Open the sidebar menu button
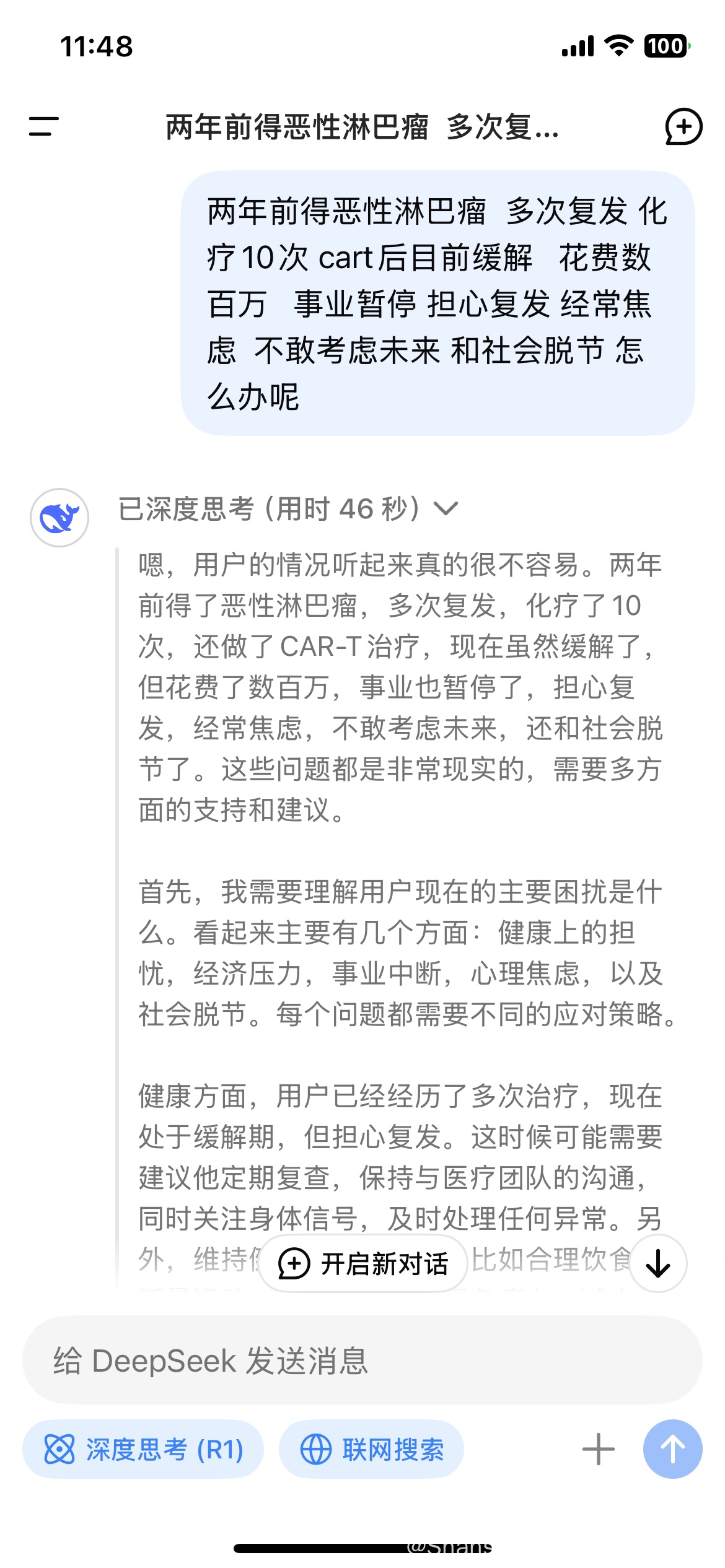Image resolution: width=725 pixels, height=1568 pixels. coord(43,126)
